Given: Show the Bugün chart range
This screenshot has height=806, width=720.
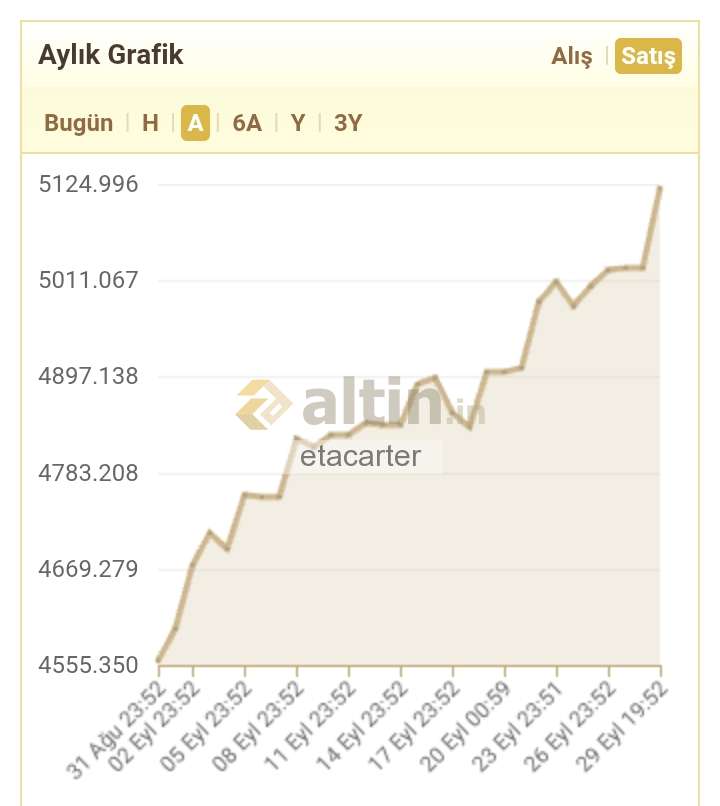Looking at the screenshot, I should [78, 123].
